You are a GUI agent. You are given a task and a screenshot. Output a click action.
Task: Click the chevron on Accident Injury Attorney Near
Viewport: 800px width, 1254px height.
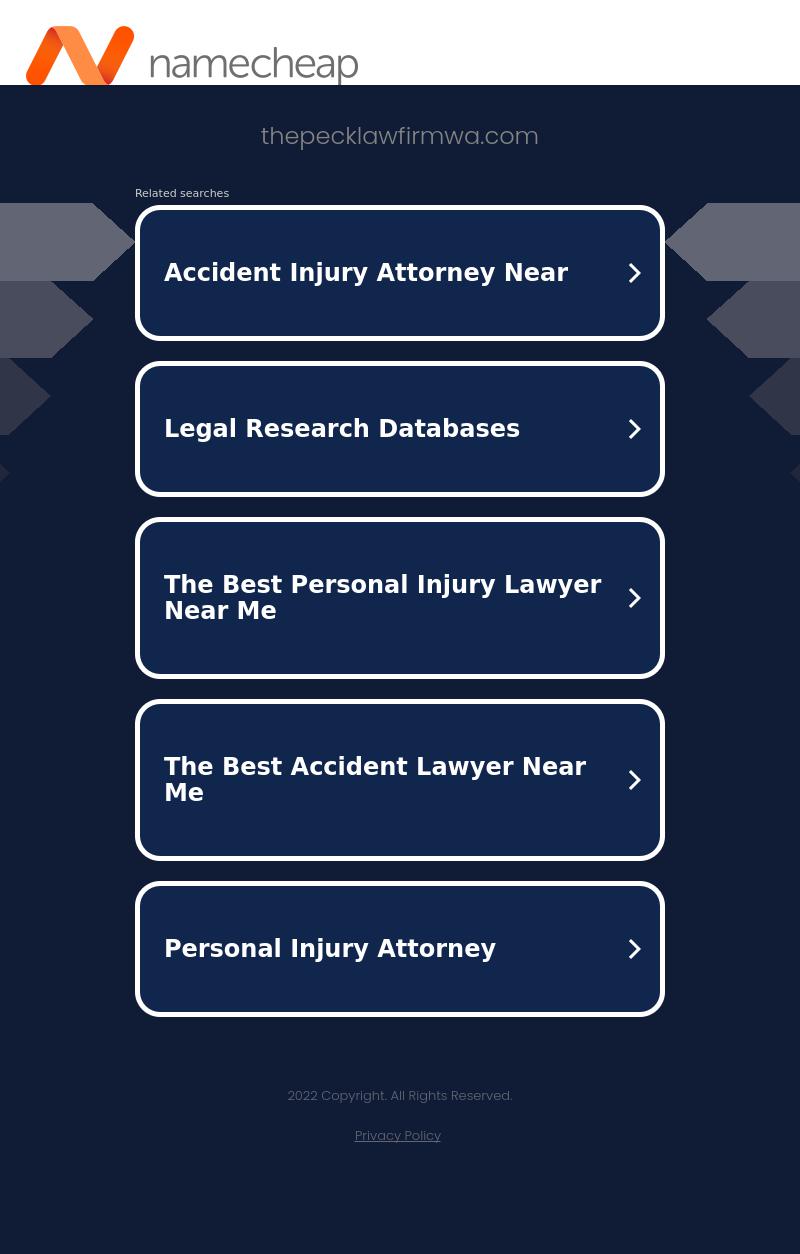[634, 272]
